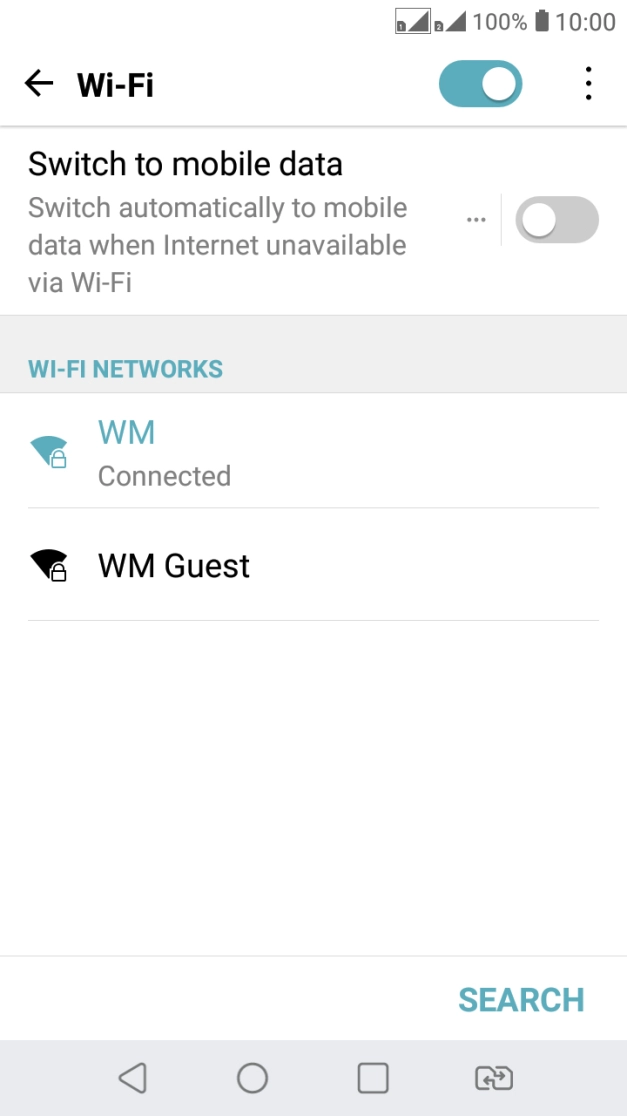The height and width of the screenshot is (1116, 627).
Task: Open the three-dot overflow menu
Action: click(x=588, y=84)
